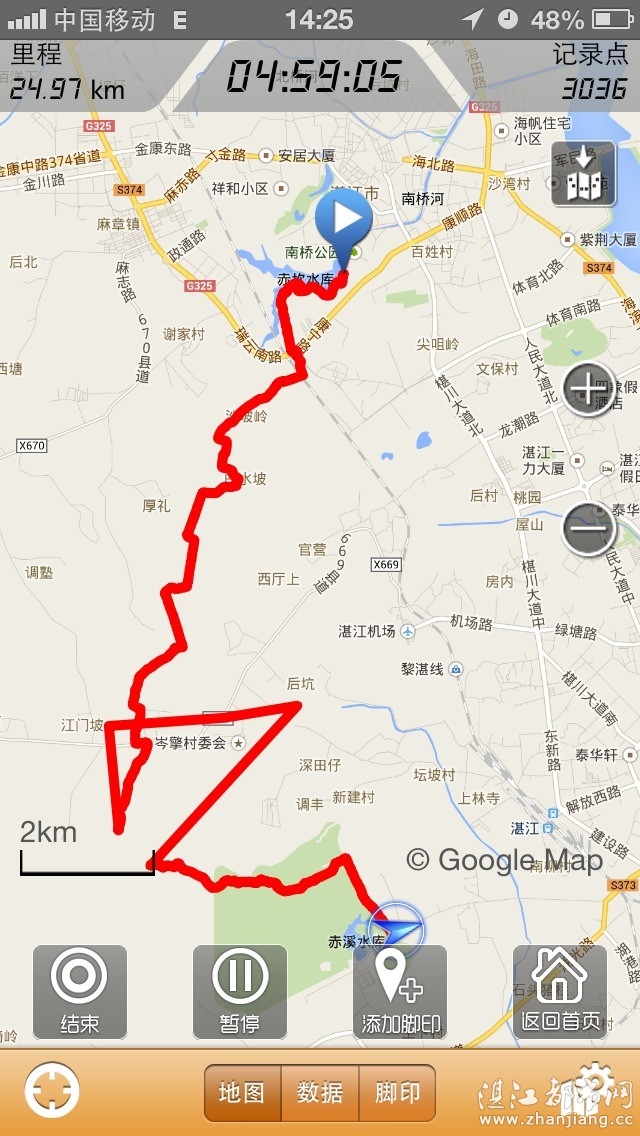Switch to the 数据 tab
This screenshot has height=1136, width=640.
pos(320,1092)
